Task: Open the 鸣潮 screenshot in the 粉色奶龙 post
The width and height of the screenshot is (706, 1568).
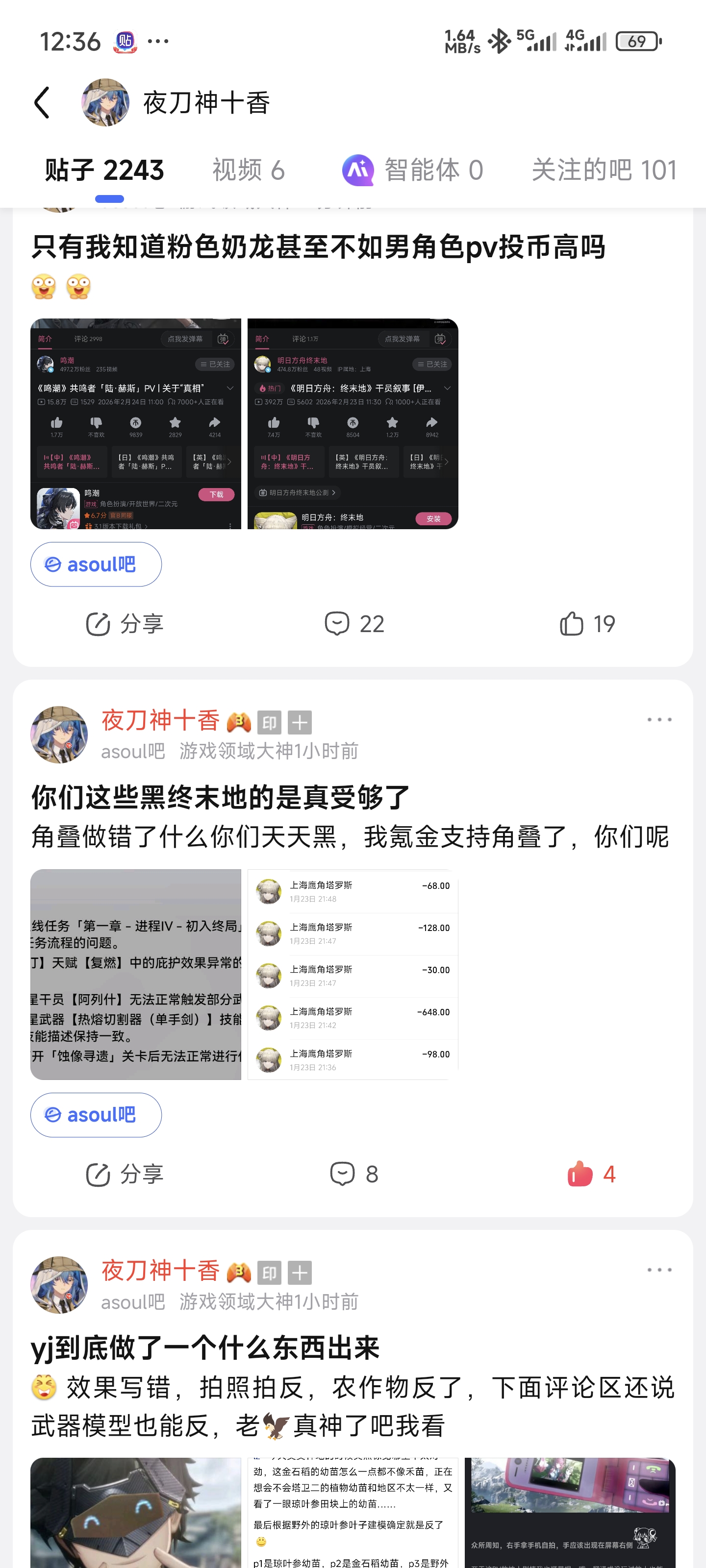Action: pyautogui.click(x=136, y=424)
